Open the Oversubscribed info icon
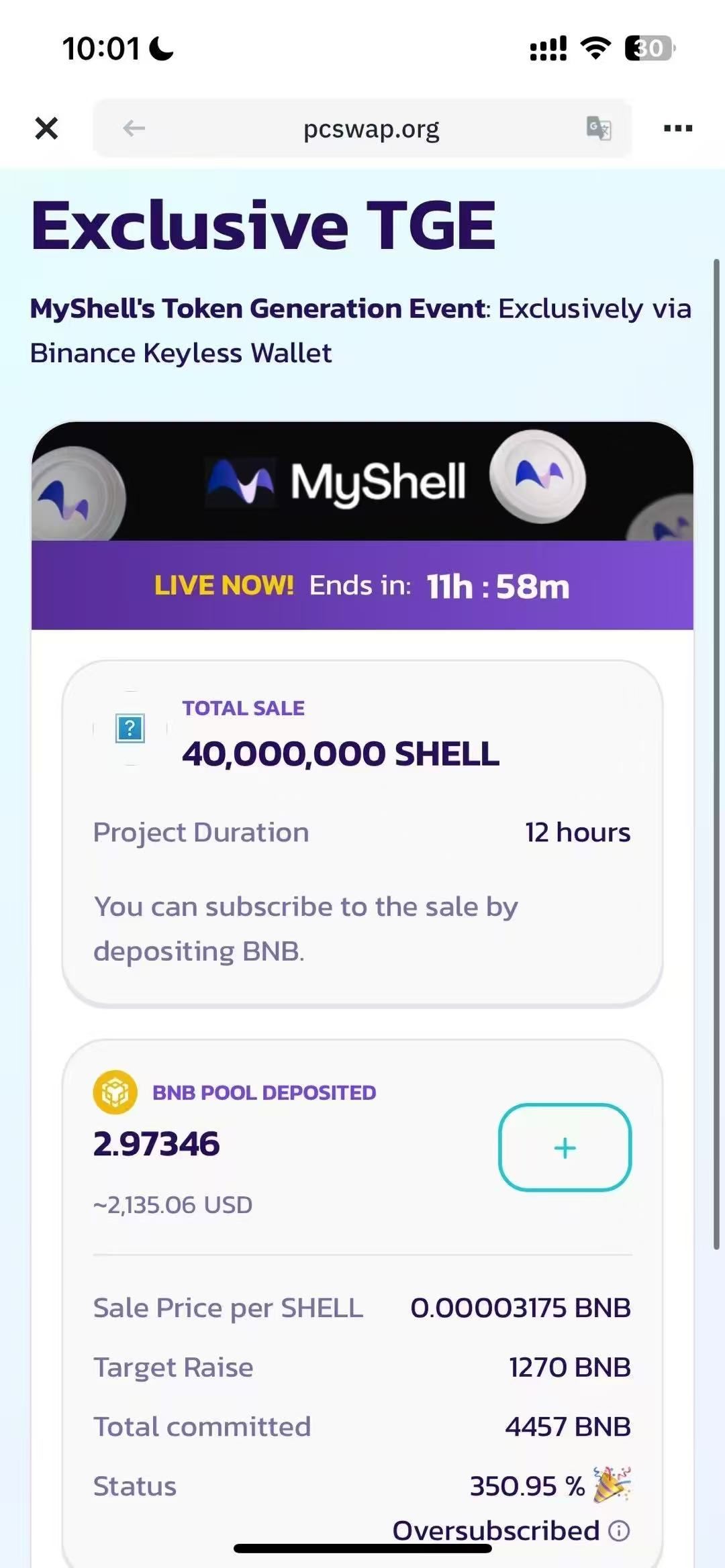 coord(619,1530)
